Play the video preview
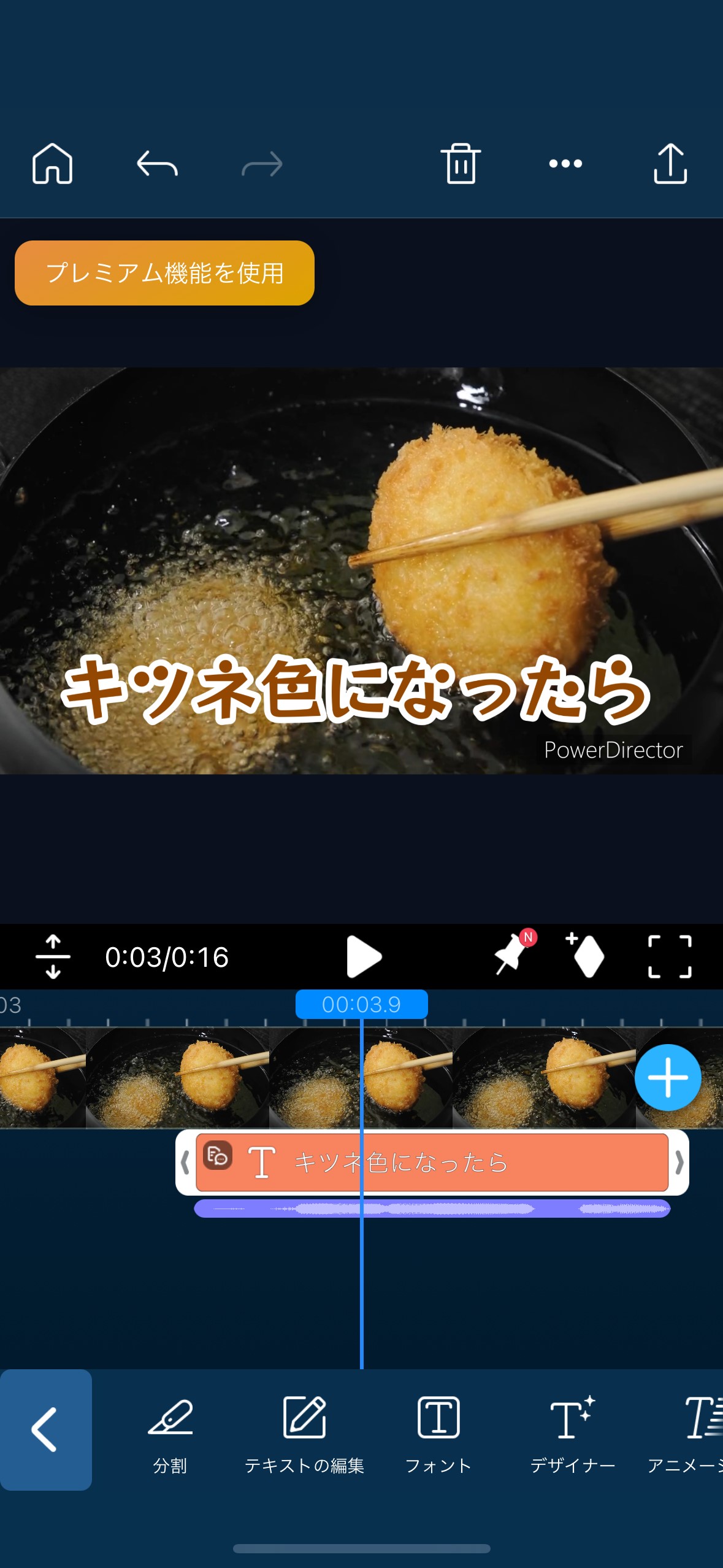 [x=363, y=956]
